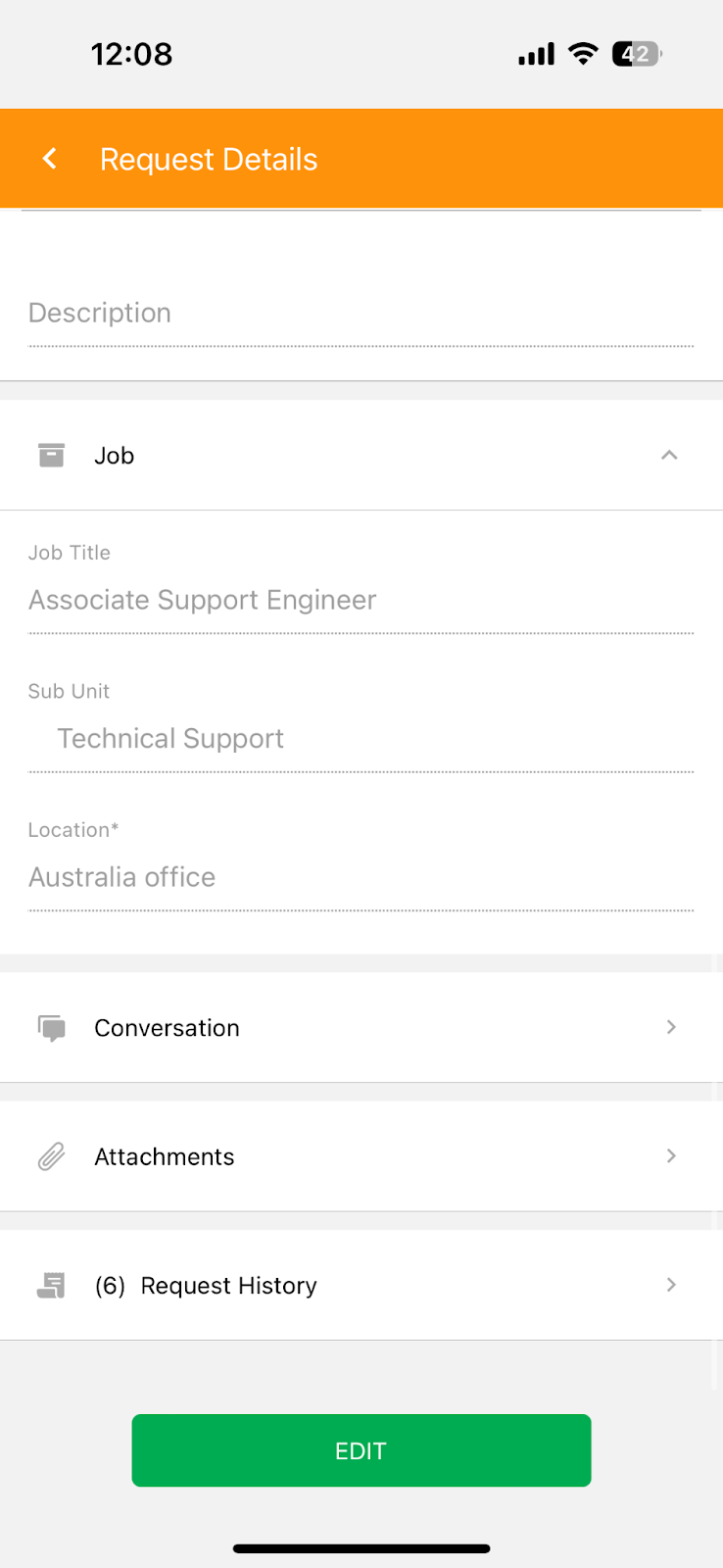Open the Conversation row

click(361, 1027)
